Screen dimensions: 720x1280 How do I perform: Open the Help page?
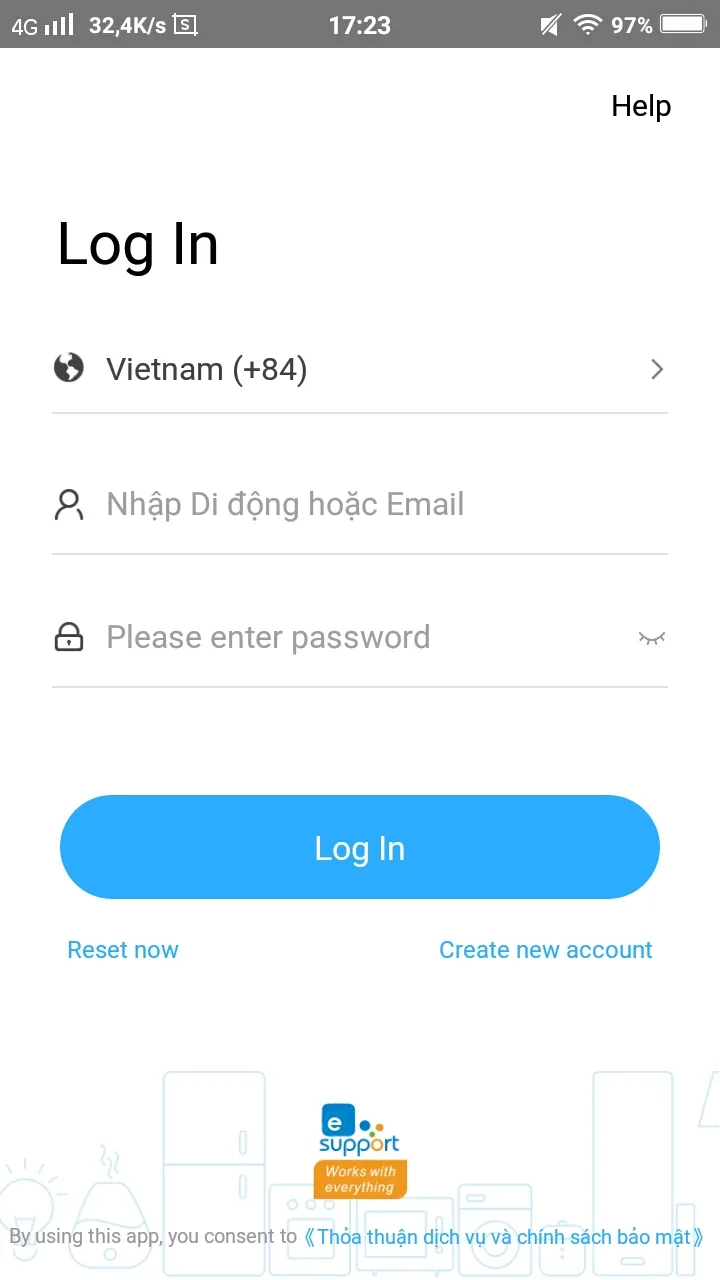(x=640, y=106)
